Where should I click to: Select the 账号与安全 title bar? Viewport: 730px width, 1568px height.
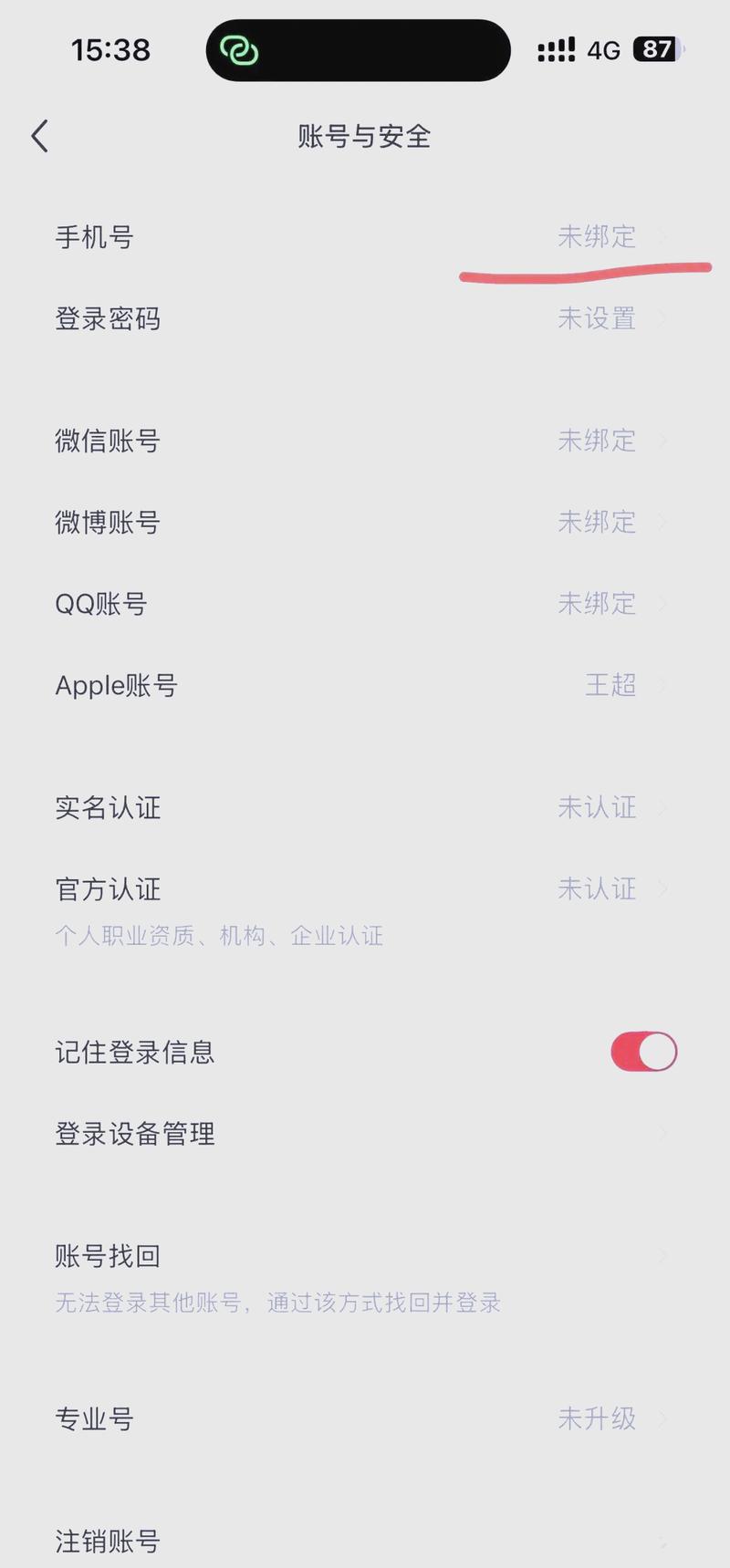(365, 137)
